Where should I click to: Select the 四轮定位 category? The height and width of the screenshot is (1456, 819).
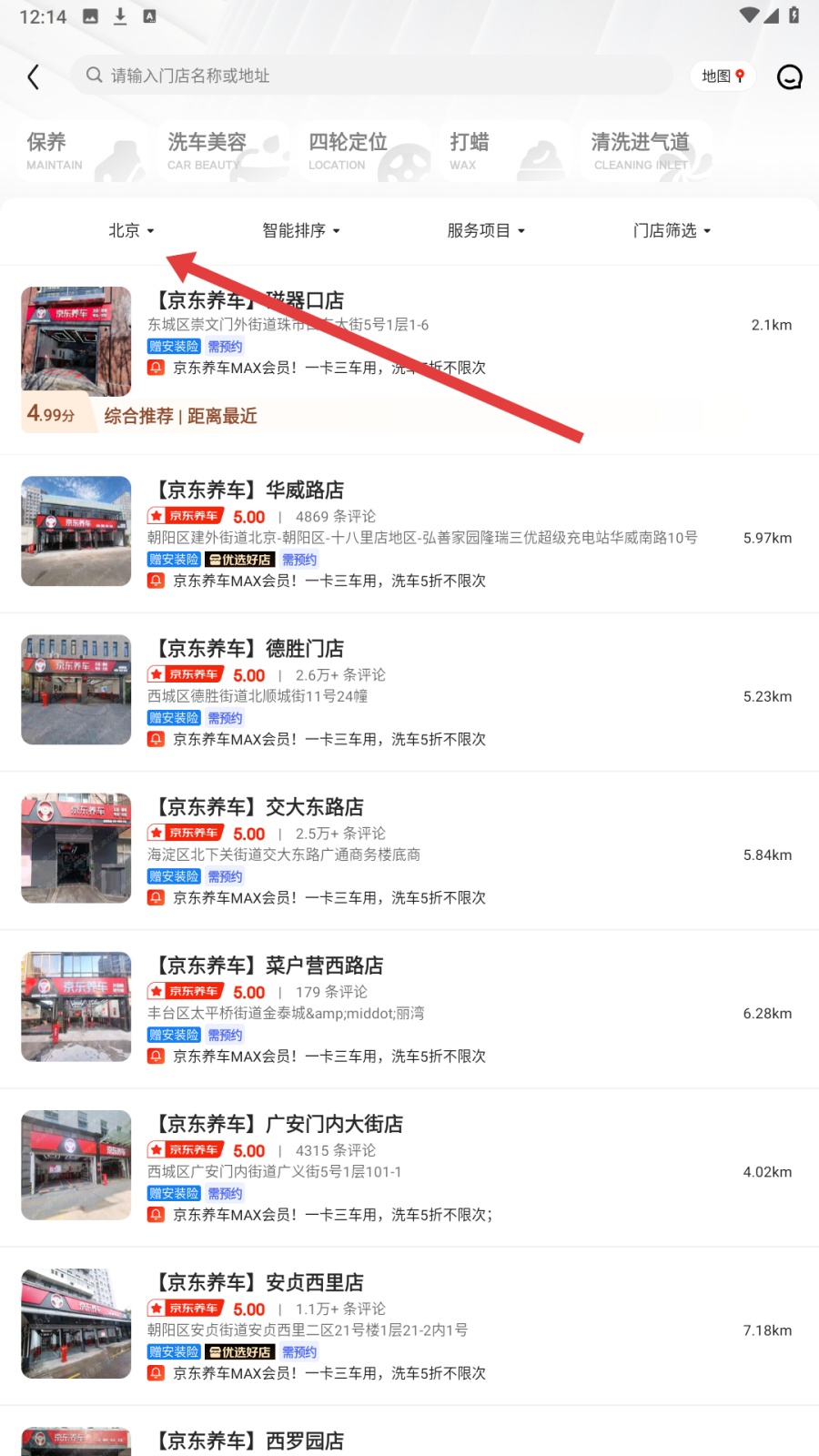[x=363, y=151]
